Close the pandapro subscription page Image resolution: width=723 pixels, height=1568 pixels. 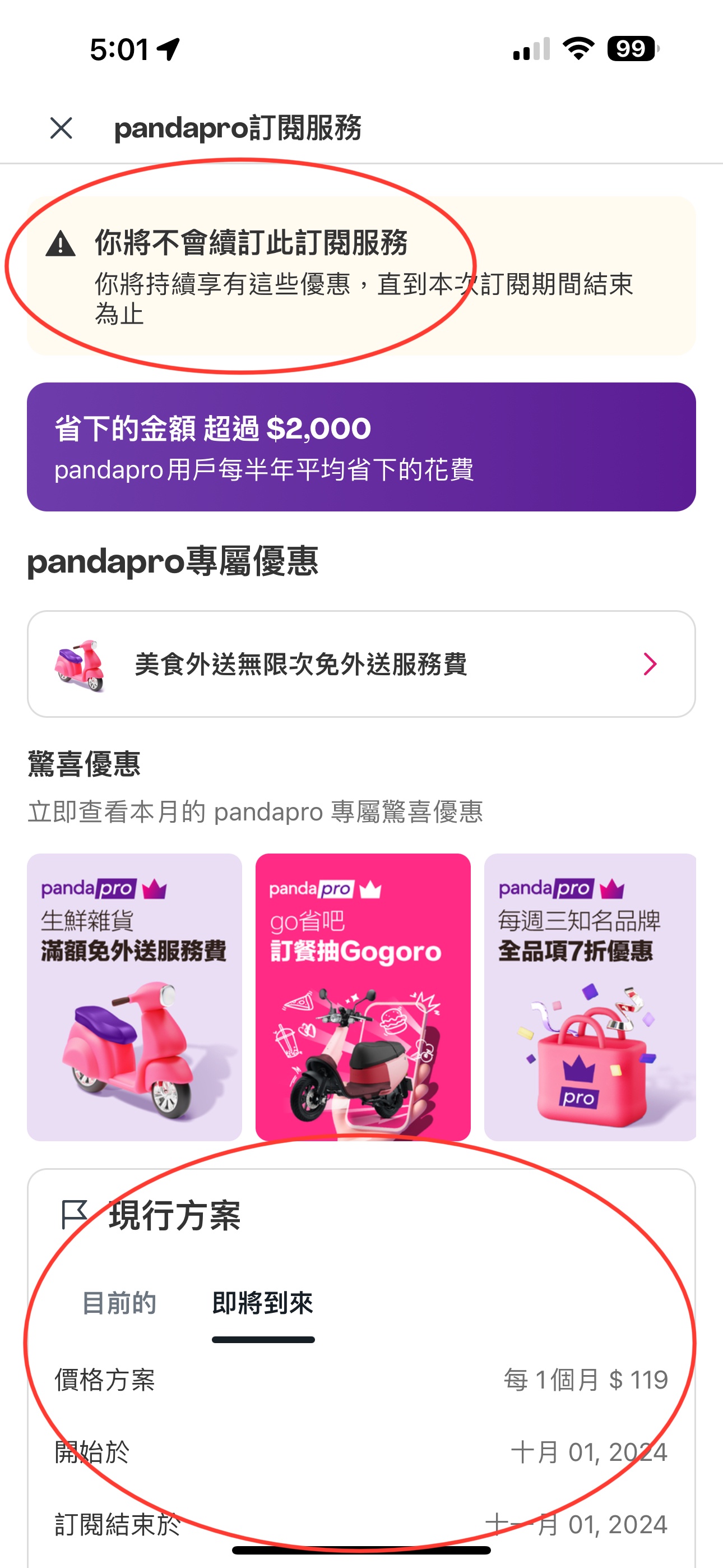coord(61,128)
